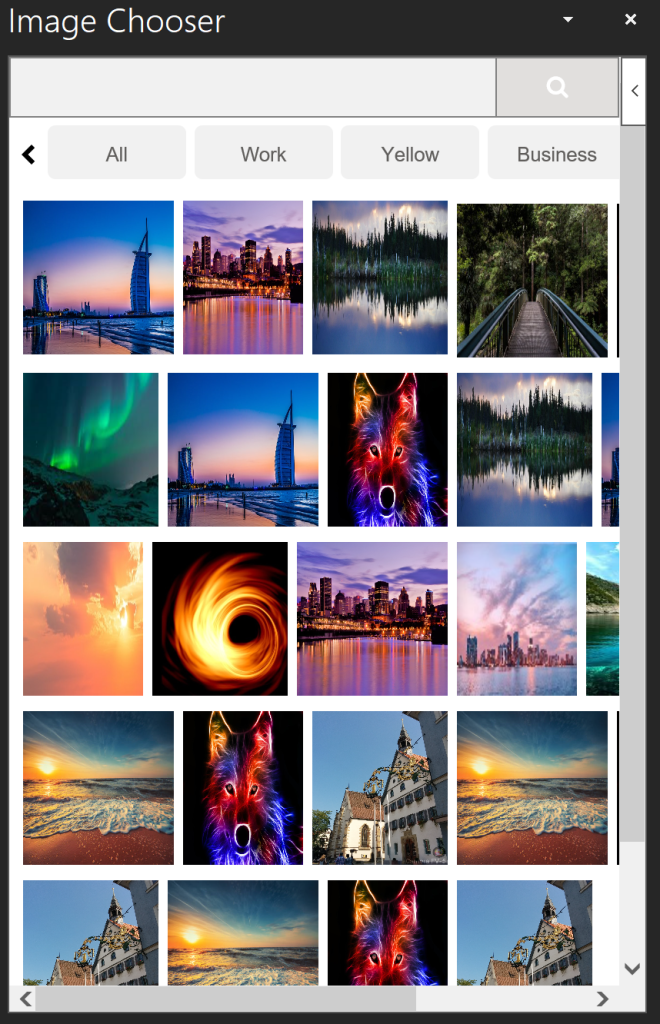Select the pastel skyline over water image
This screenshot has height=1024, width=660.
coord(517,619)
